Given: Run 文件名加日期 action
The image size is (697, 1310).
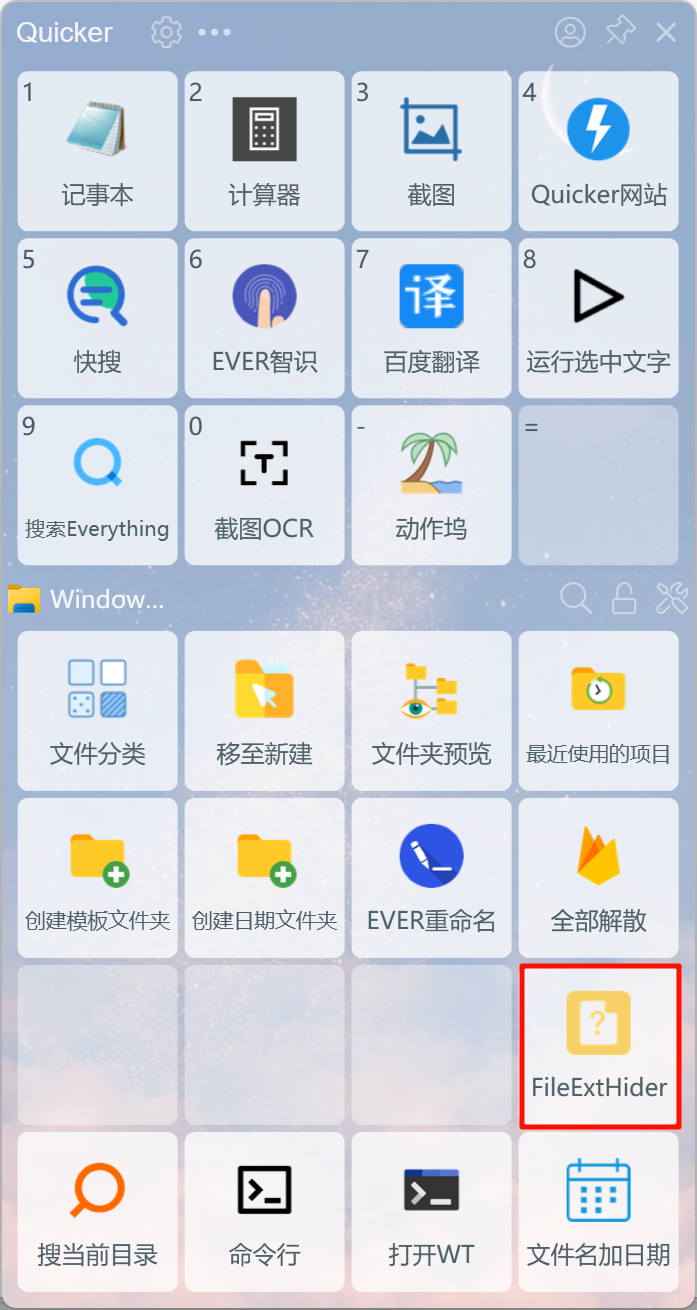Looking at the screenshot, I should 598,1212.
